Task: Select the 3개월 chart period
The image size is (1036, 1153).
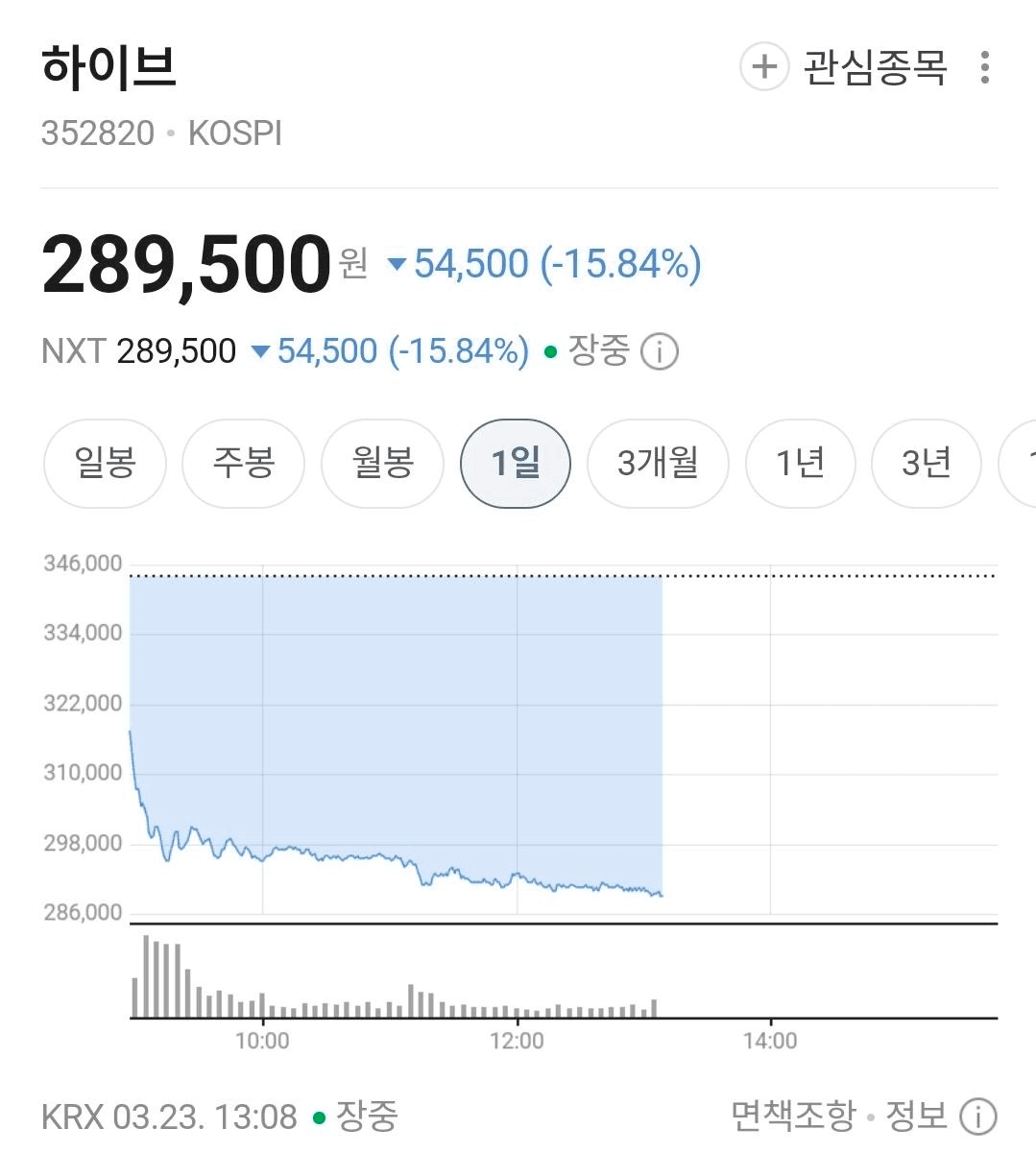Action: point(658,464)
